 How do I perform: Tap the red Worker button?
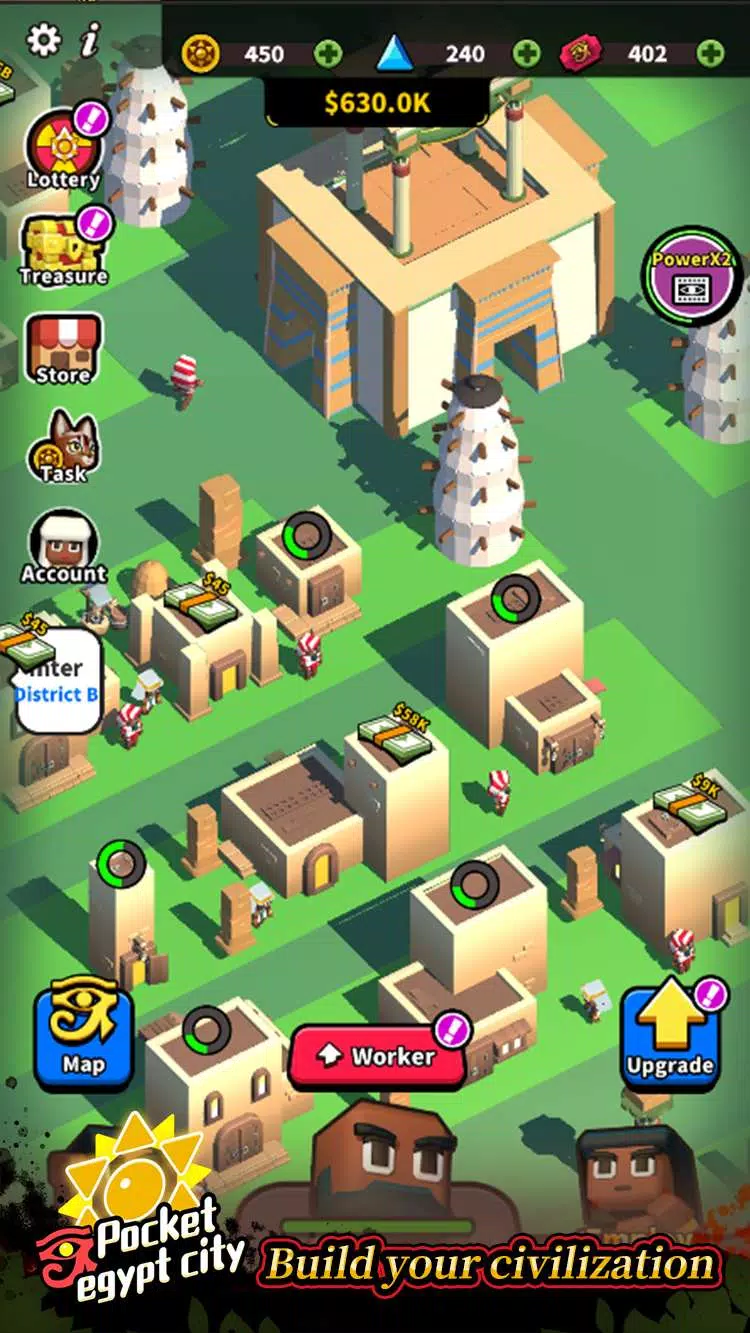coord(377,1055)
